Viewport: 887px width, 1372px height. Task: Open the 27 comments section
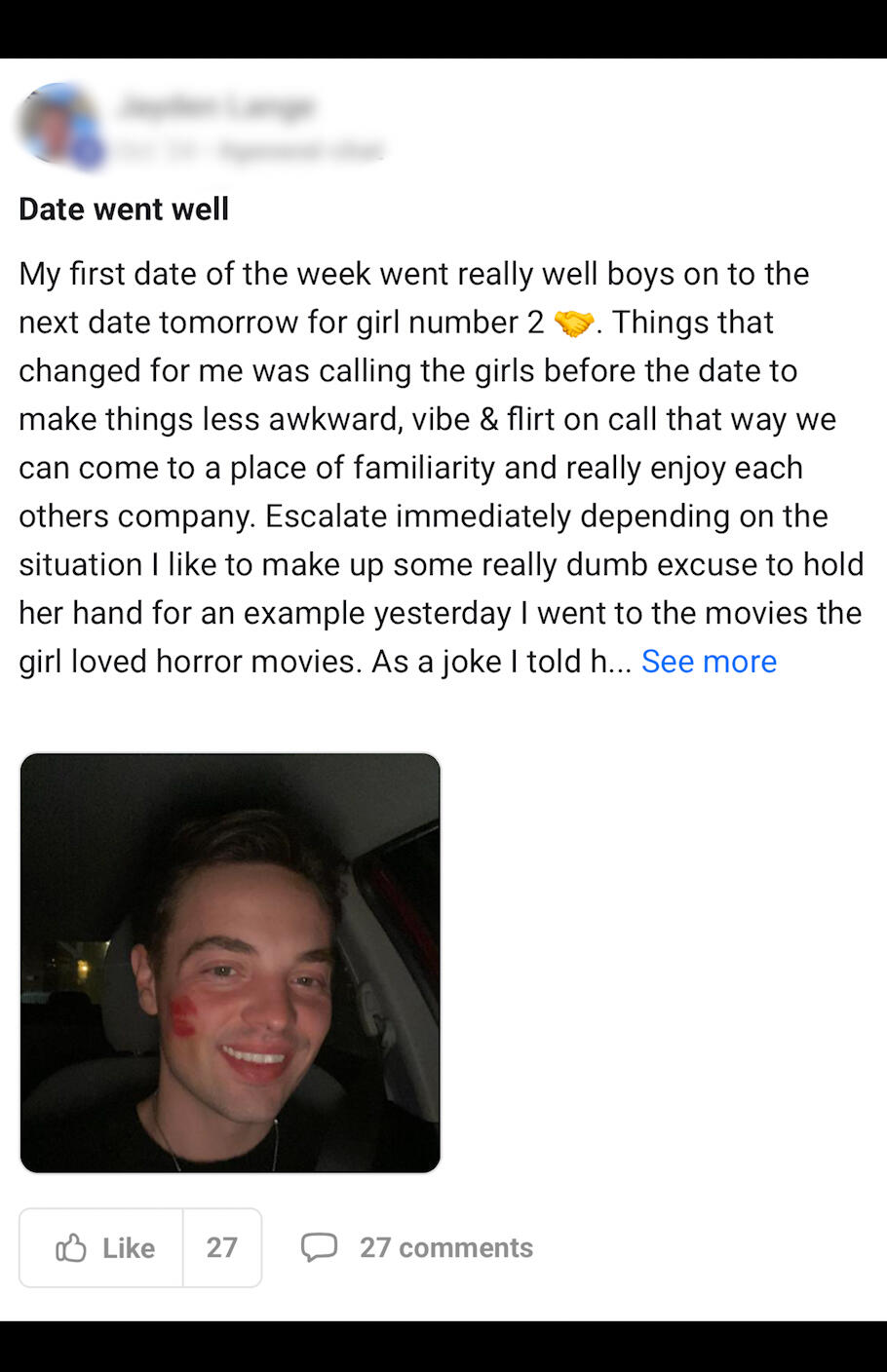417,1247
